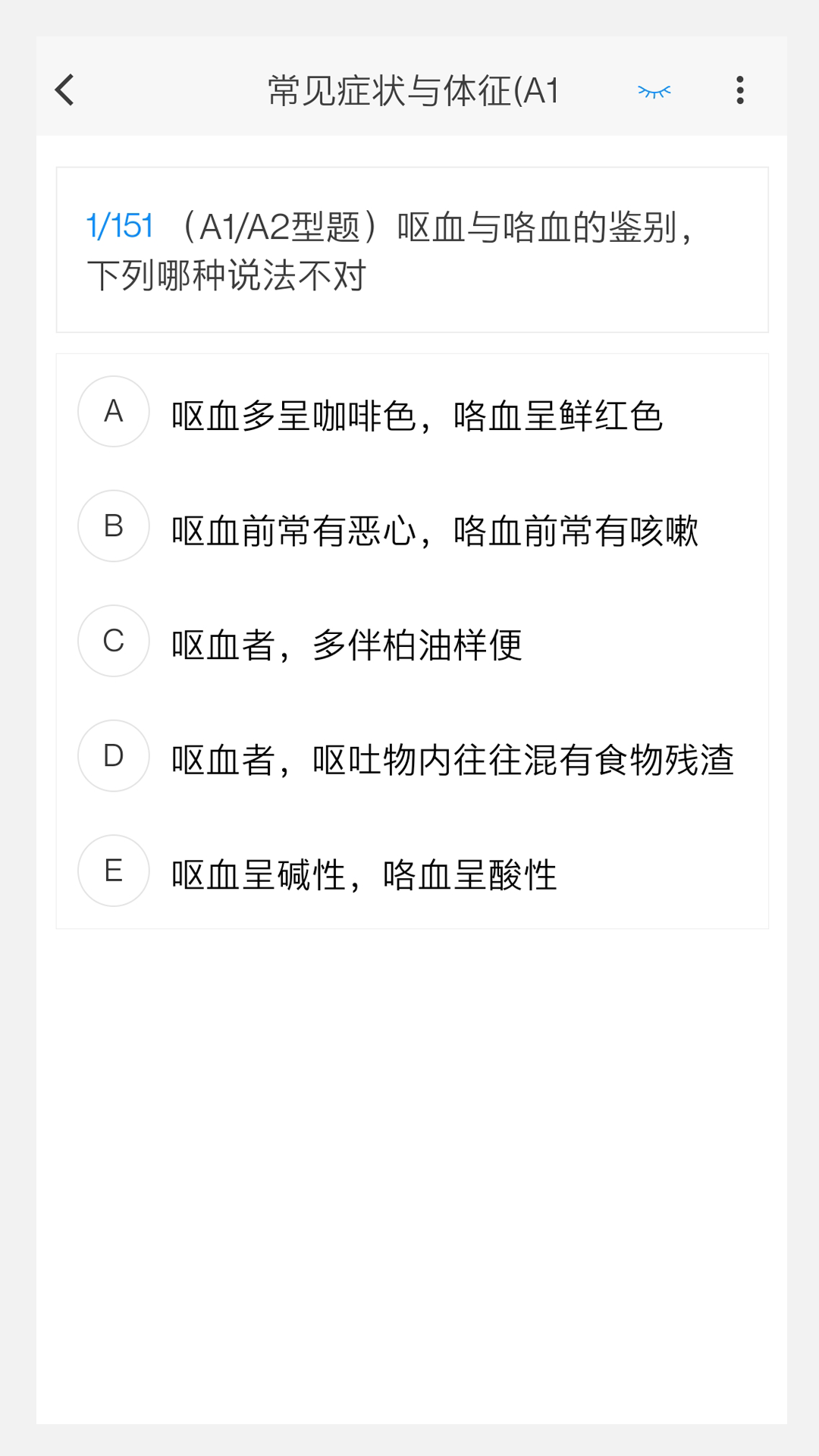Image resolution: width=819 pixels, height=1456 pixels.
Task: Toggle the closed-eye answer visibility icon
Action: click(x=654, y=90)
